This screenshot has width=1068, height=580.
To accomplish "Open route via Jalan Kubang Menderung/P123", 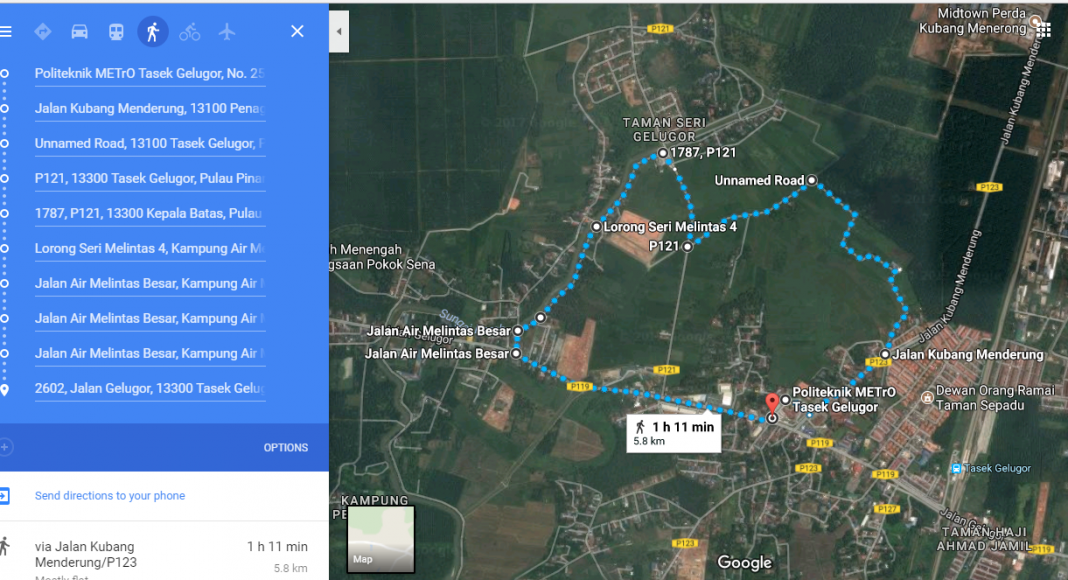I will point(150,554).
